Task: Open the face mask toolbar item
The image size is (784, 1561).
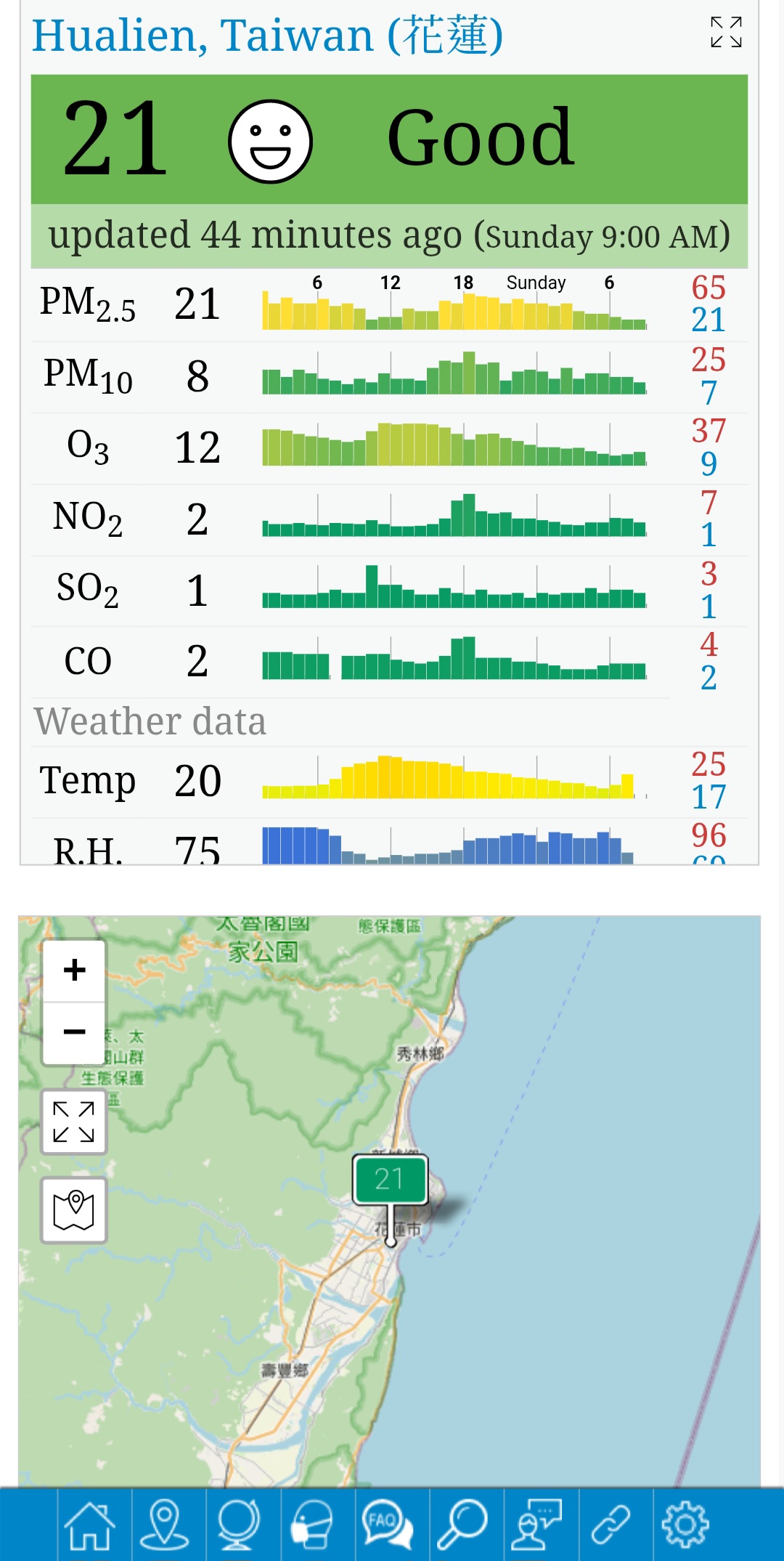Action: [x=312, y=1524]
